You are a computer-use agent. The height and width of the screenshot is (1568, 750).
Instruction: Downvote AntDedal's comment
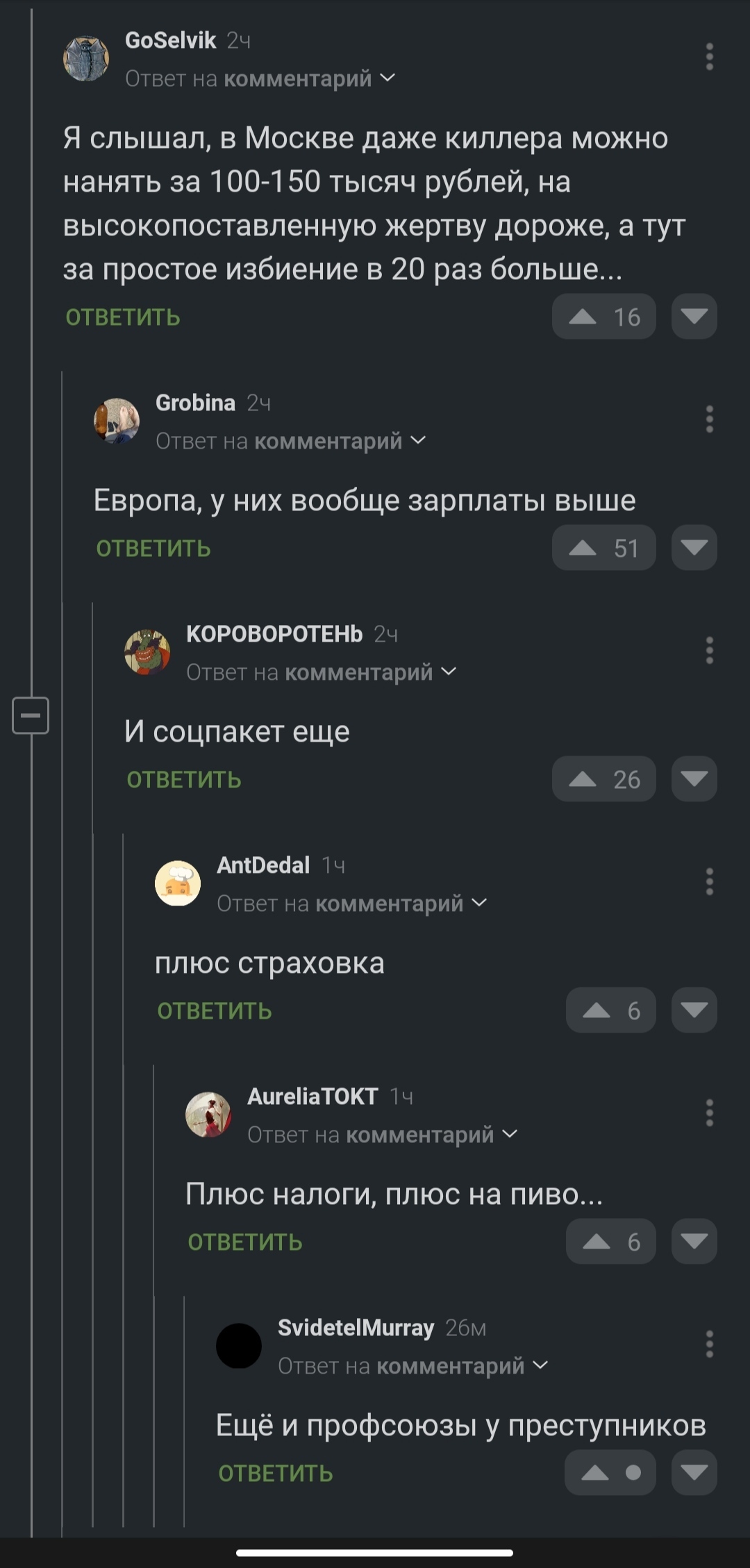click(x=694, y=1010)
